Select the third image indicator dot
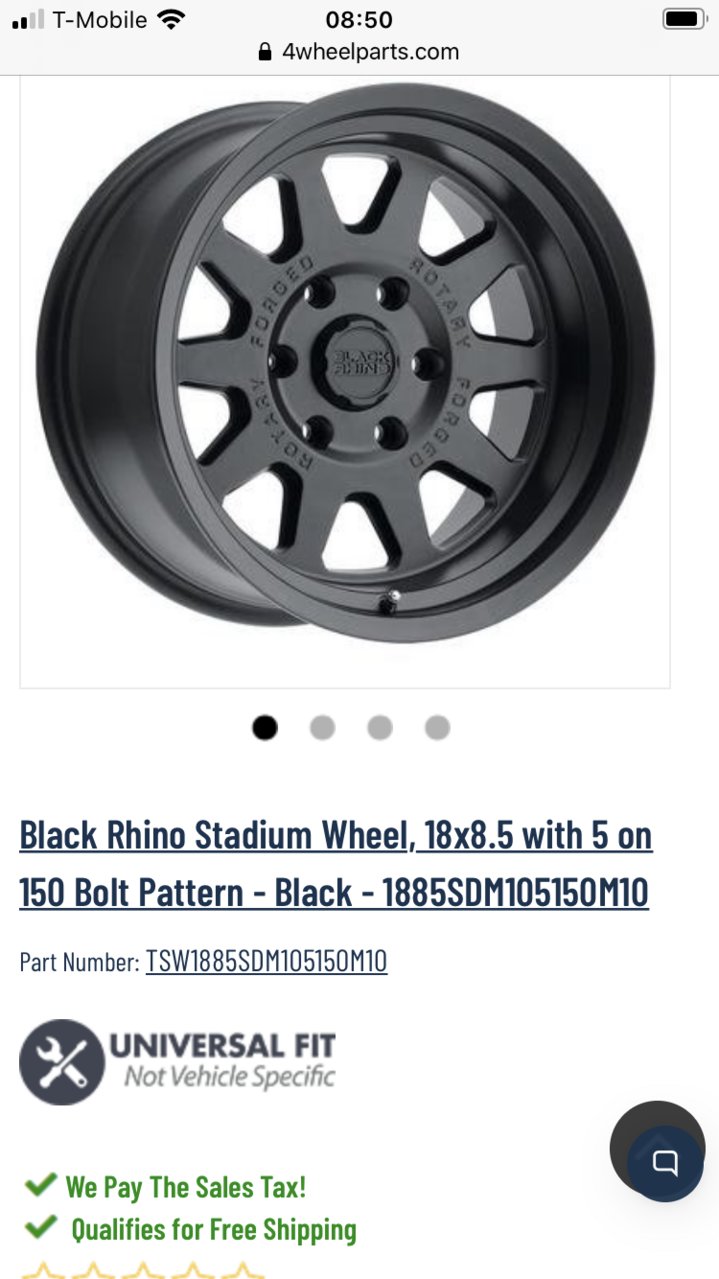This screenshot has width=719, height=1279. click(x=379, y=728)
